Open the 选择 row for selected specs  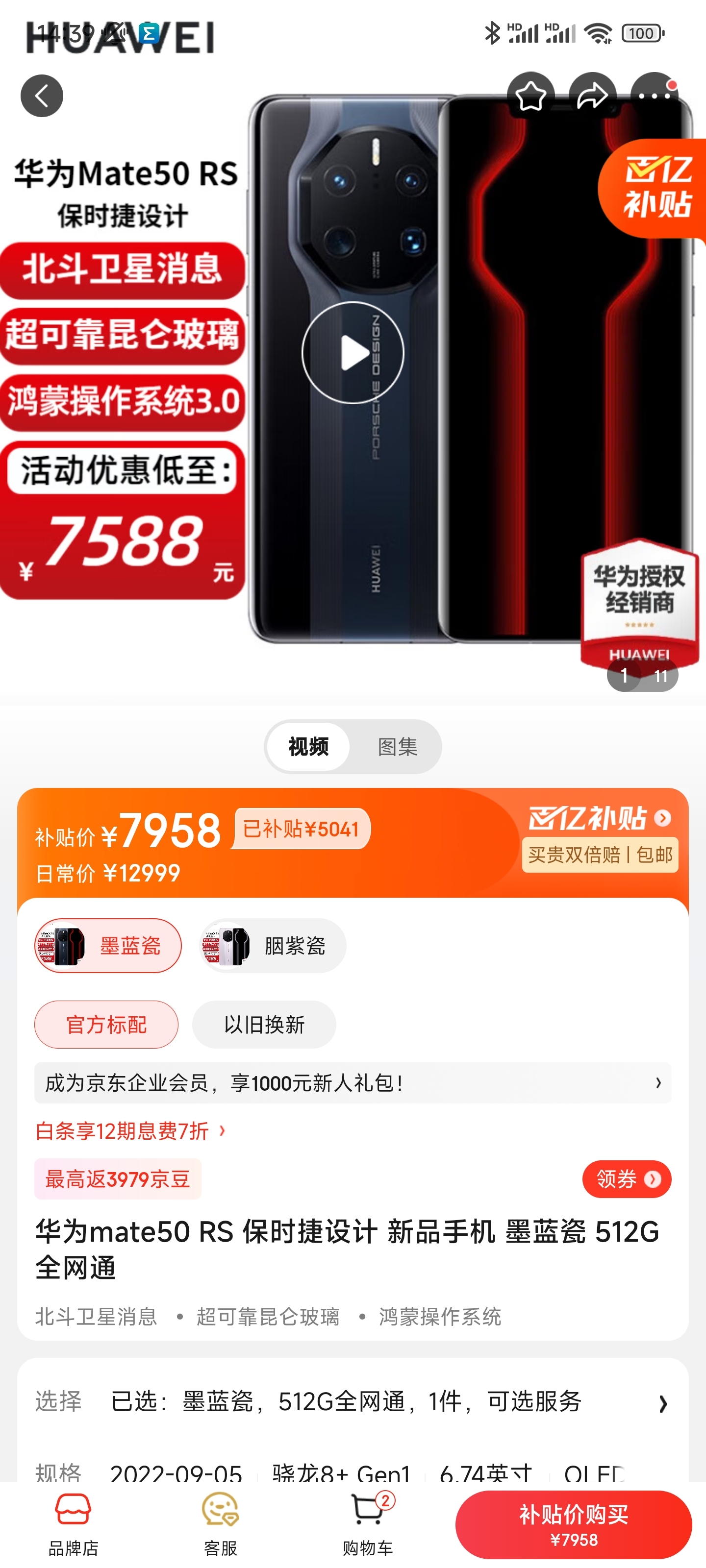[353, 1402]
